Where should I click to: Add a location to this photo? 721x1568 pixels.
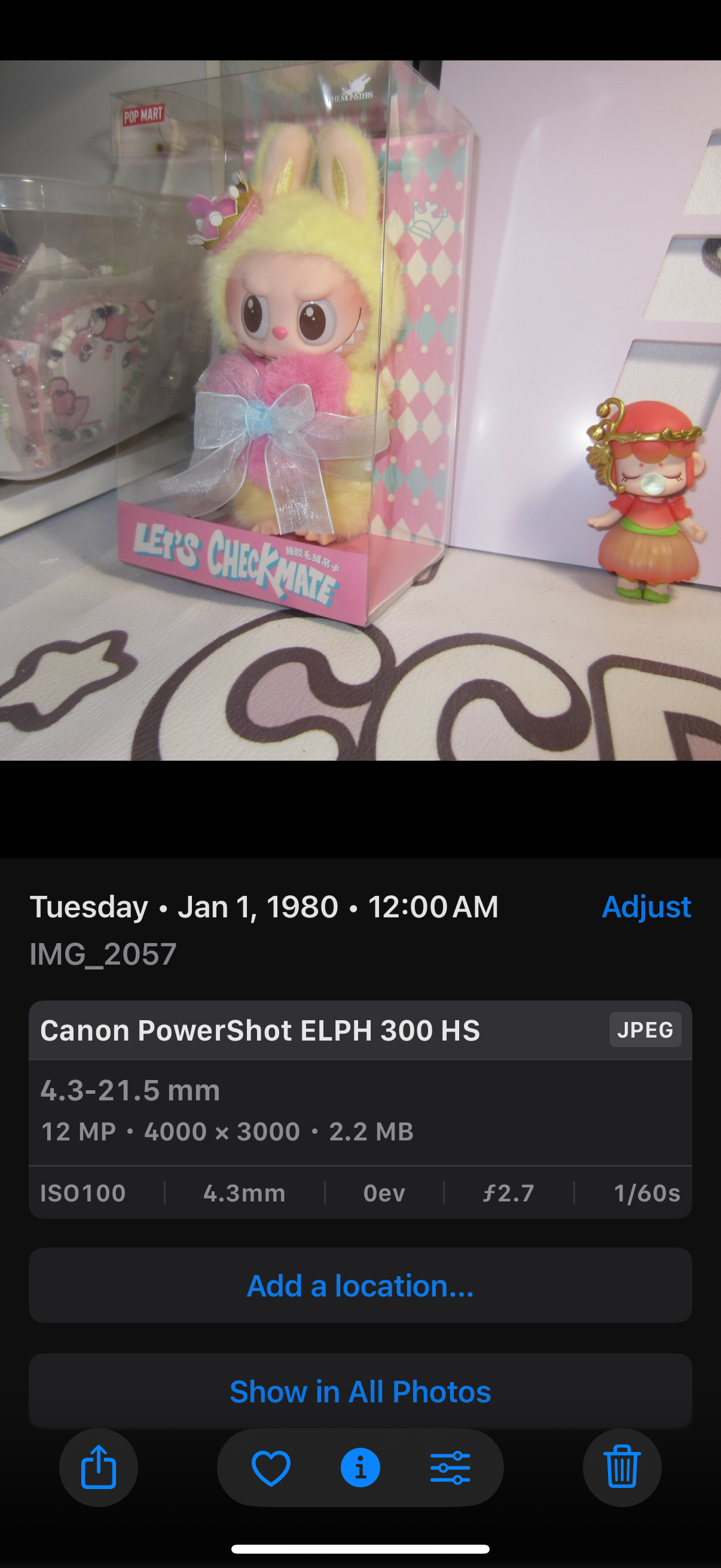[x=360, y=1286]
